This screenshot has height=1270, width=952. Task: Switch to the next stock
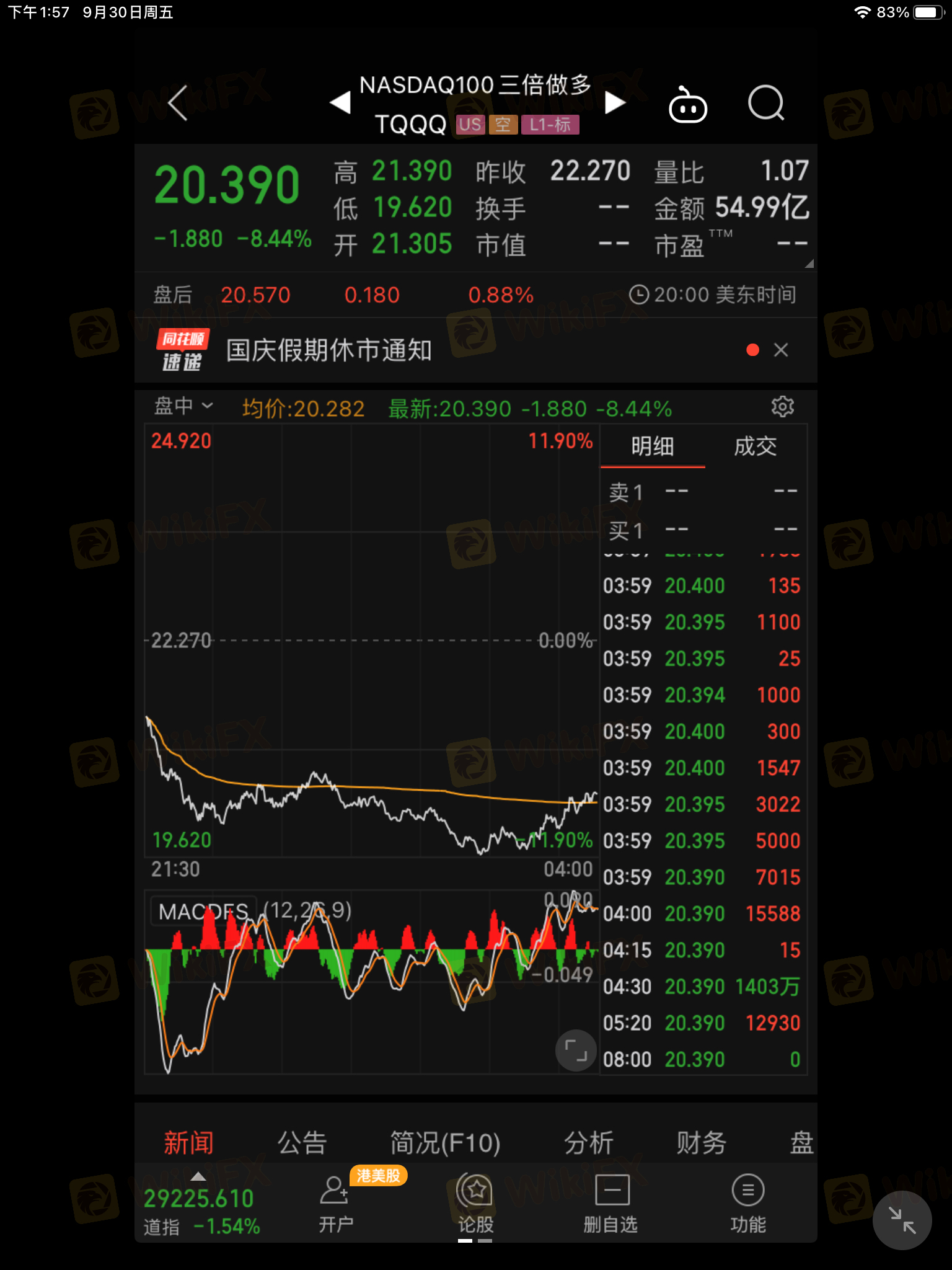tap(614, 103)
